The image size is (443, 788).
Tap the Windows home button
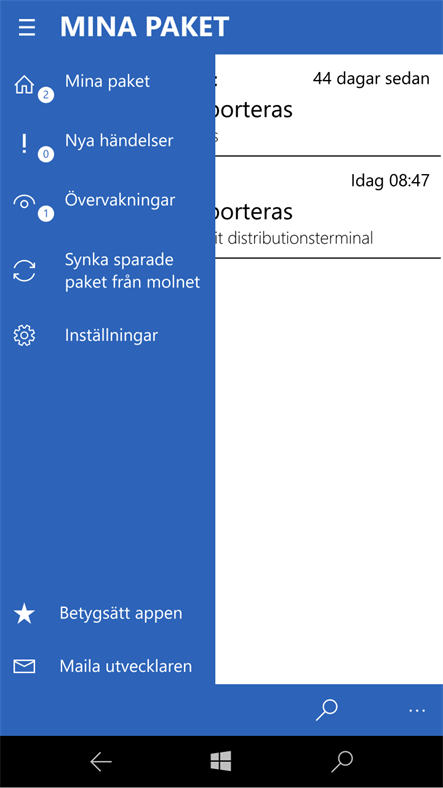[x=221, y=761]
